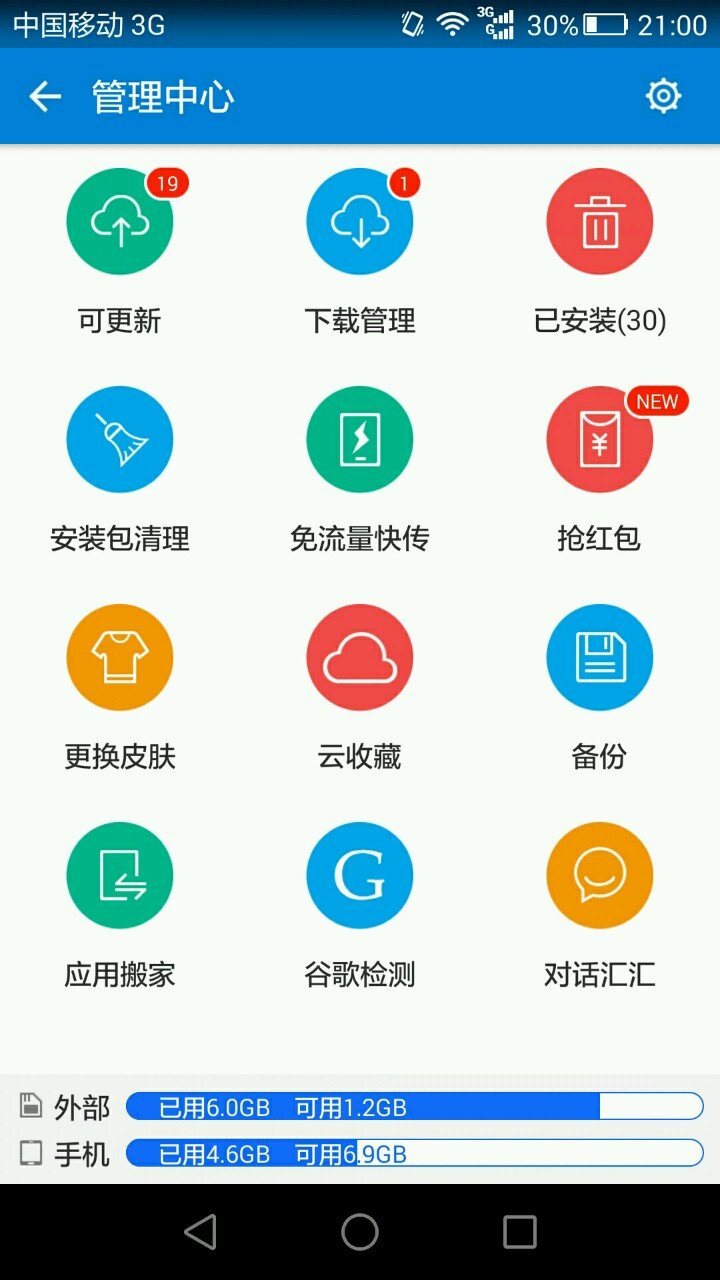Viewport: 720px width, 1280px height.
Task: Go back from 管理中心
Action: (x=45, y=97)
